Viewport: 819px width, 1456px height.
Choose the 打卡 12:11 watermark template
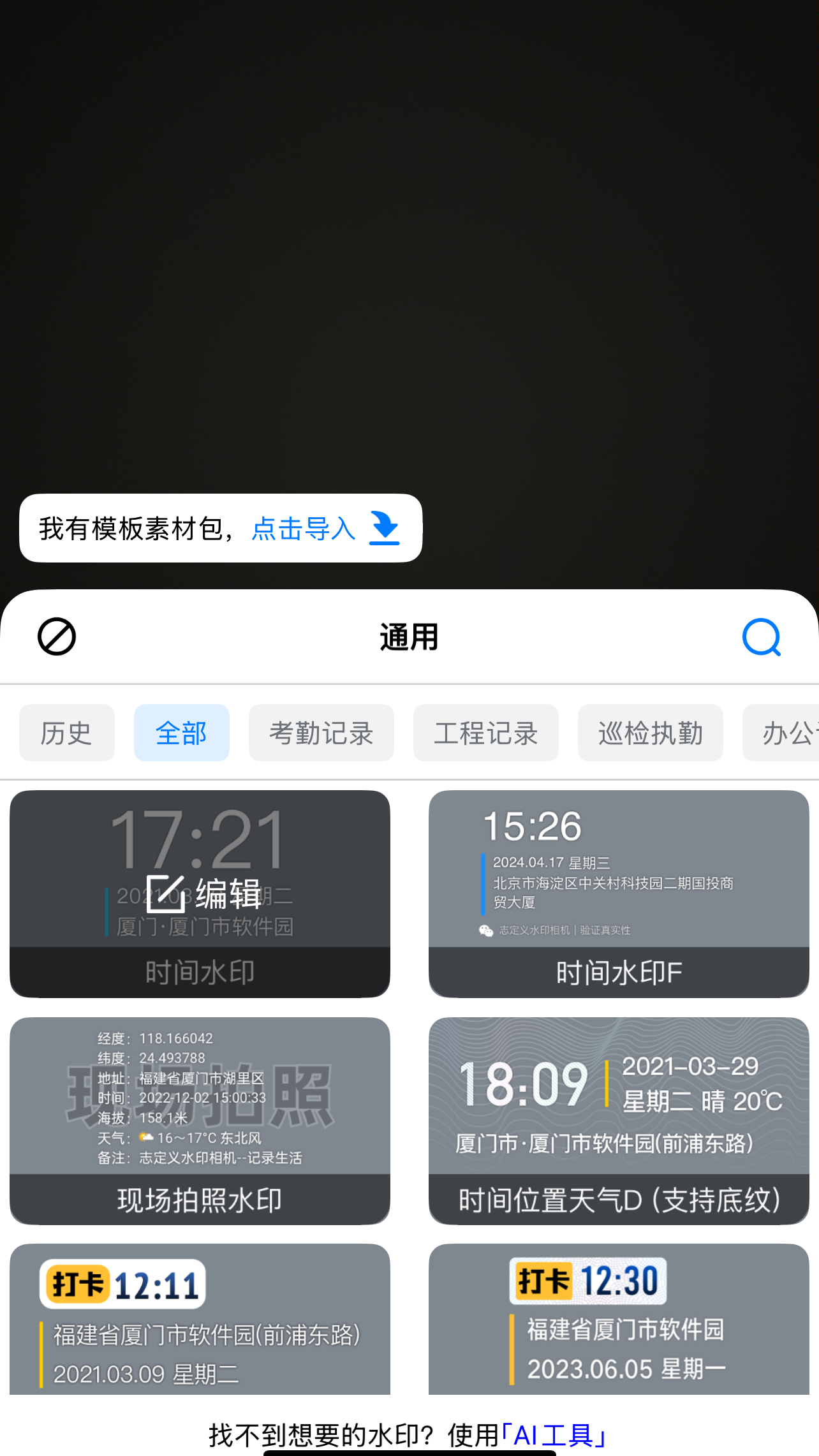tap(200, 1319)
